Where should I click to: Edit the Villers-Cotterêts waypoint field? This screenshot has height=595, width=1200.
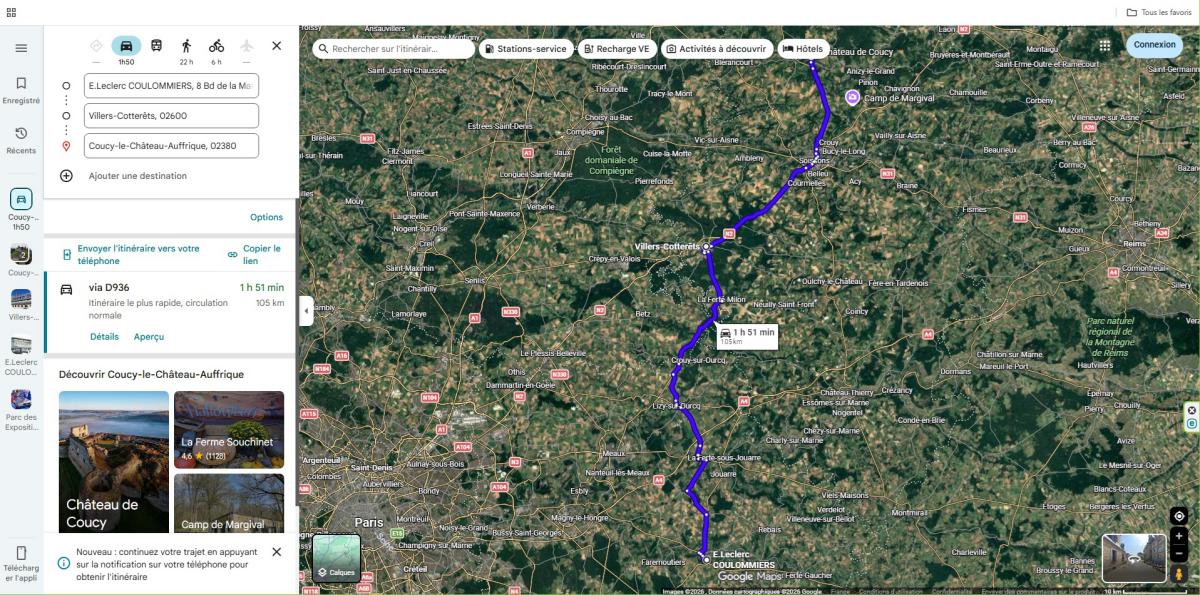tap(171, 116)
